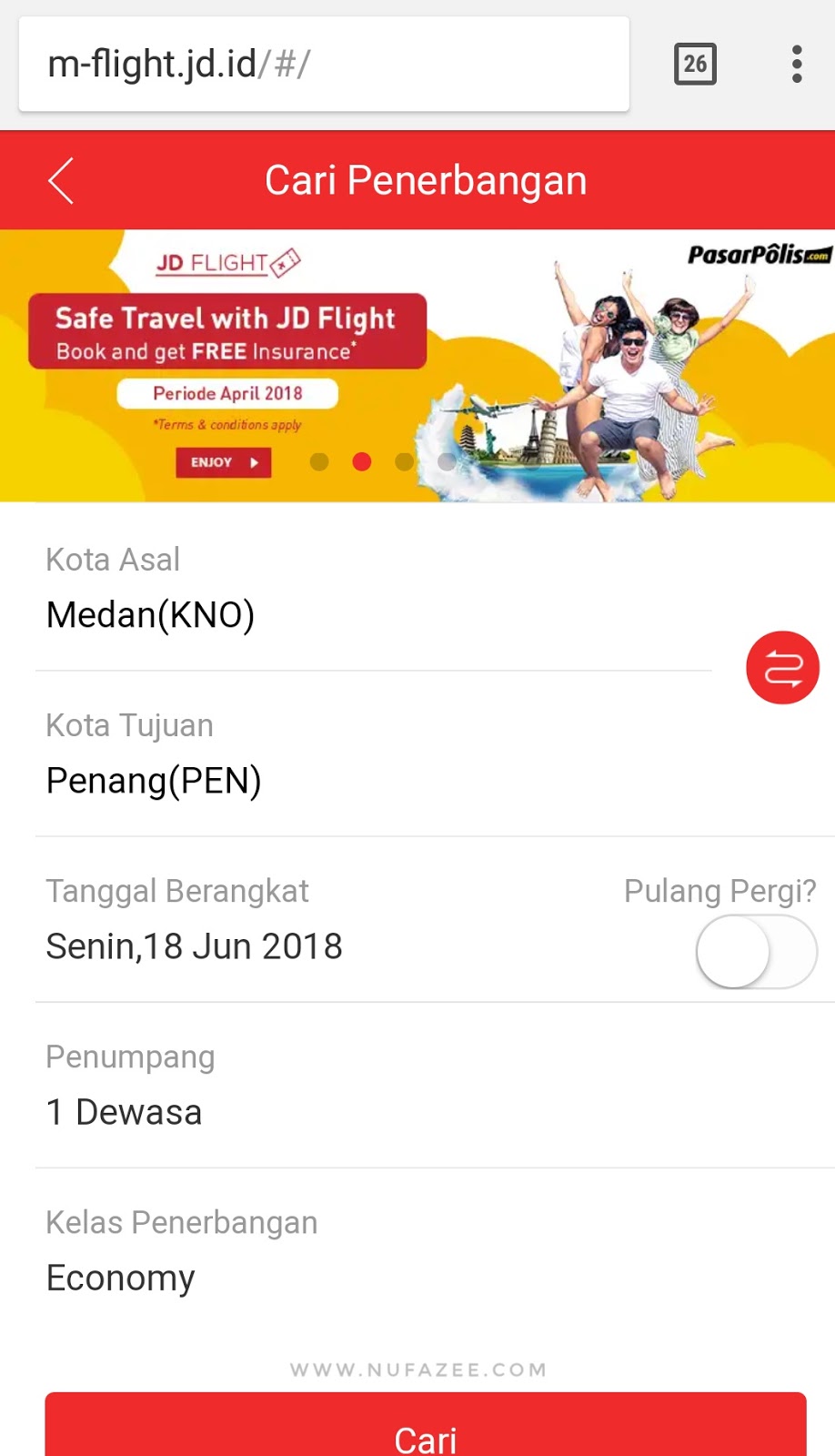Tap the m-flight.jd.id address bar
Image resolution: width=835 pixels, height=1456 pixels.
pos(323,65)
